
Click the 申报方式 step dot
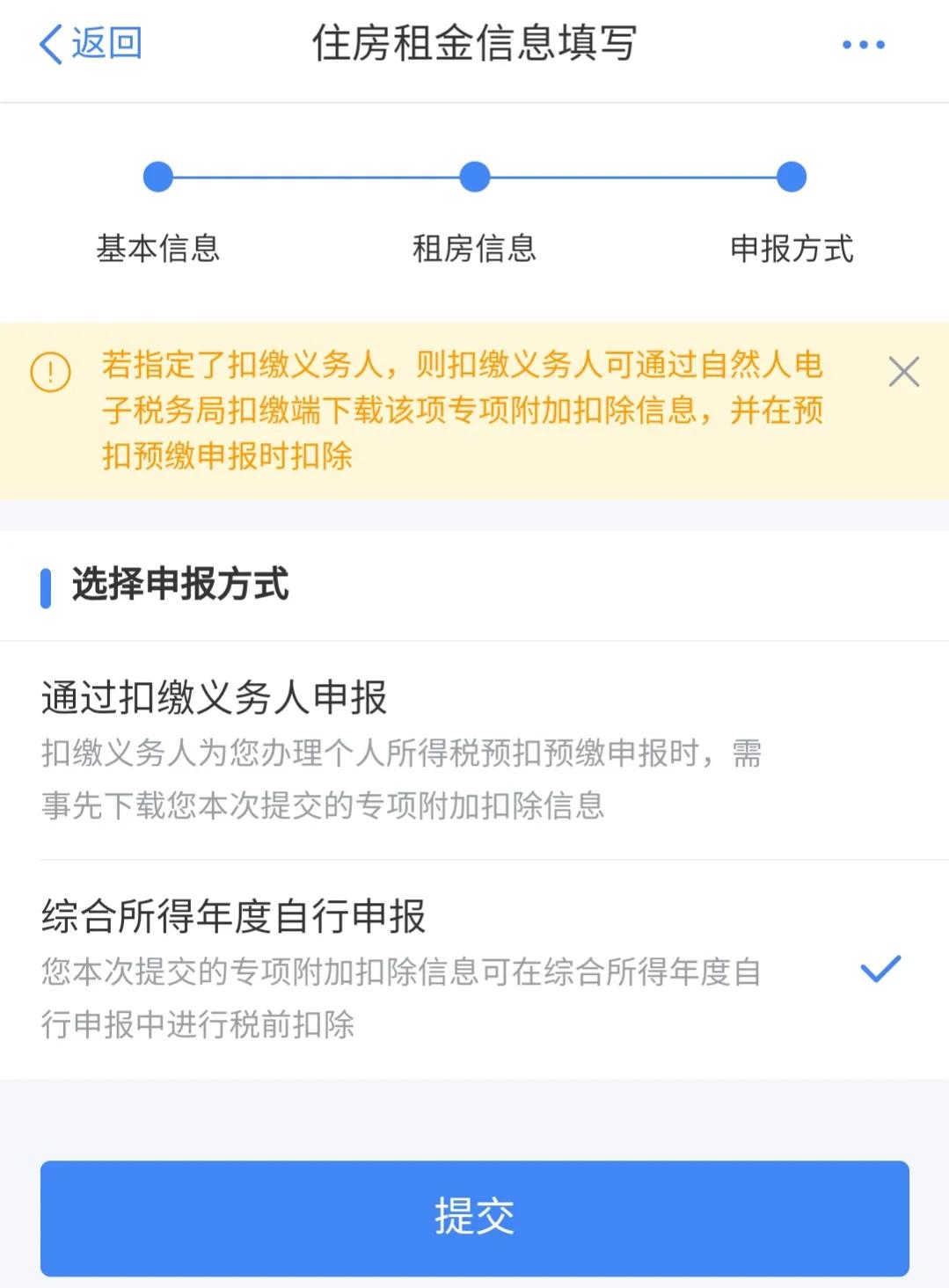tap(791, 175)
